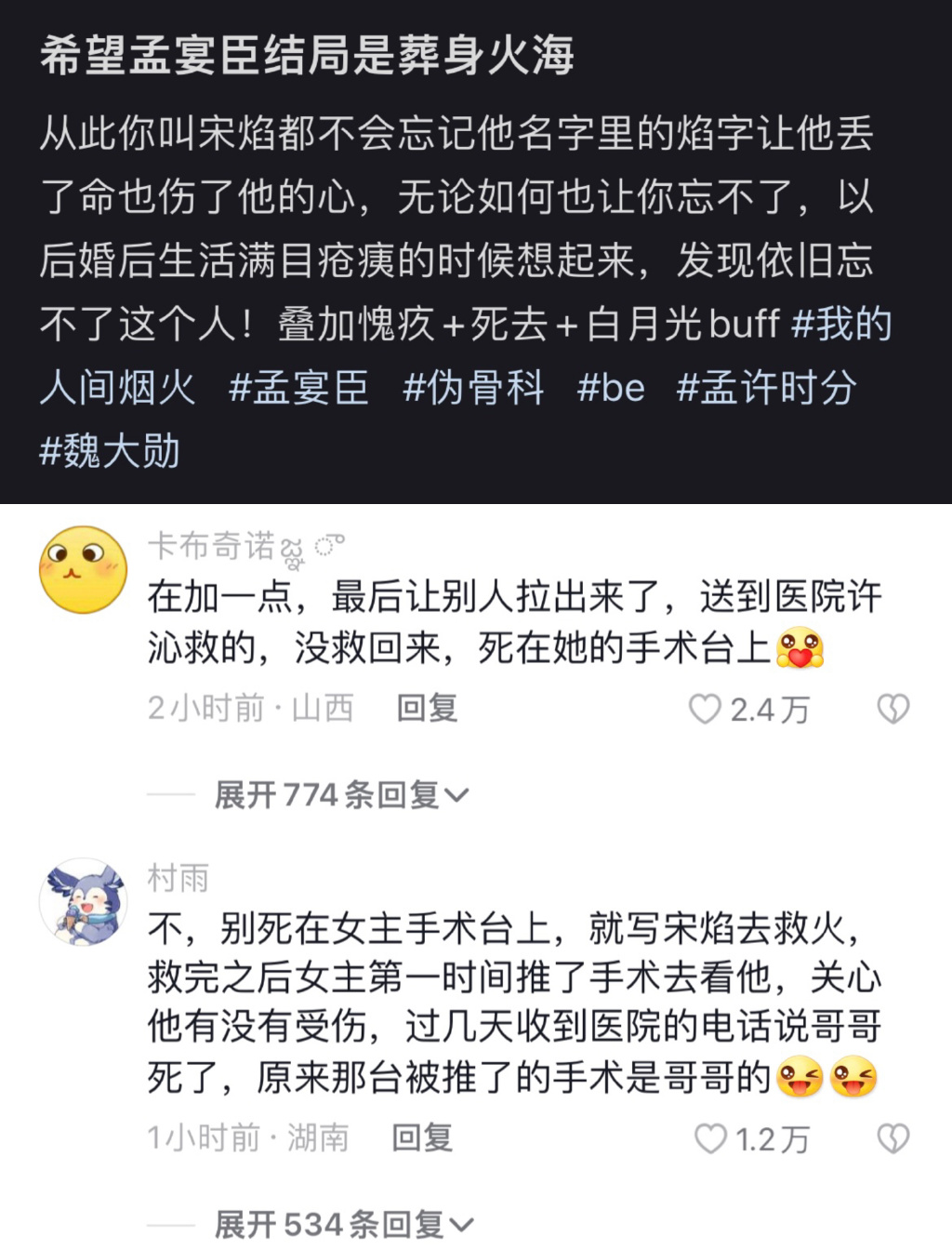The image size is (952, 1249).
Task: Open hashtag #魏大勋
Action: coord(110,451)
